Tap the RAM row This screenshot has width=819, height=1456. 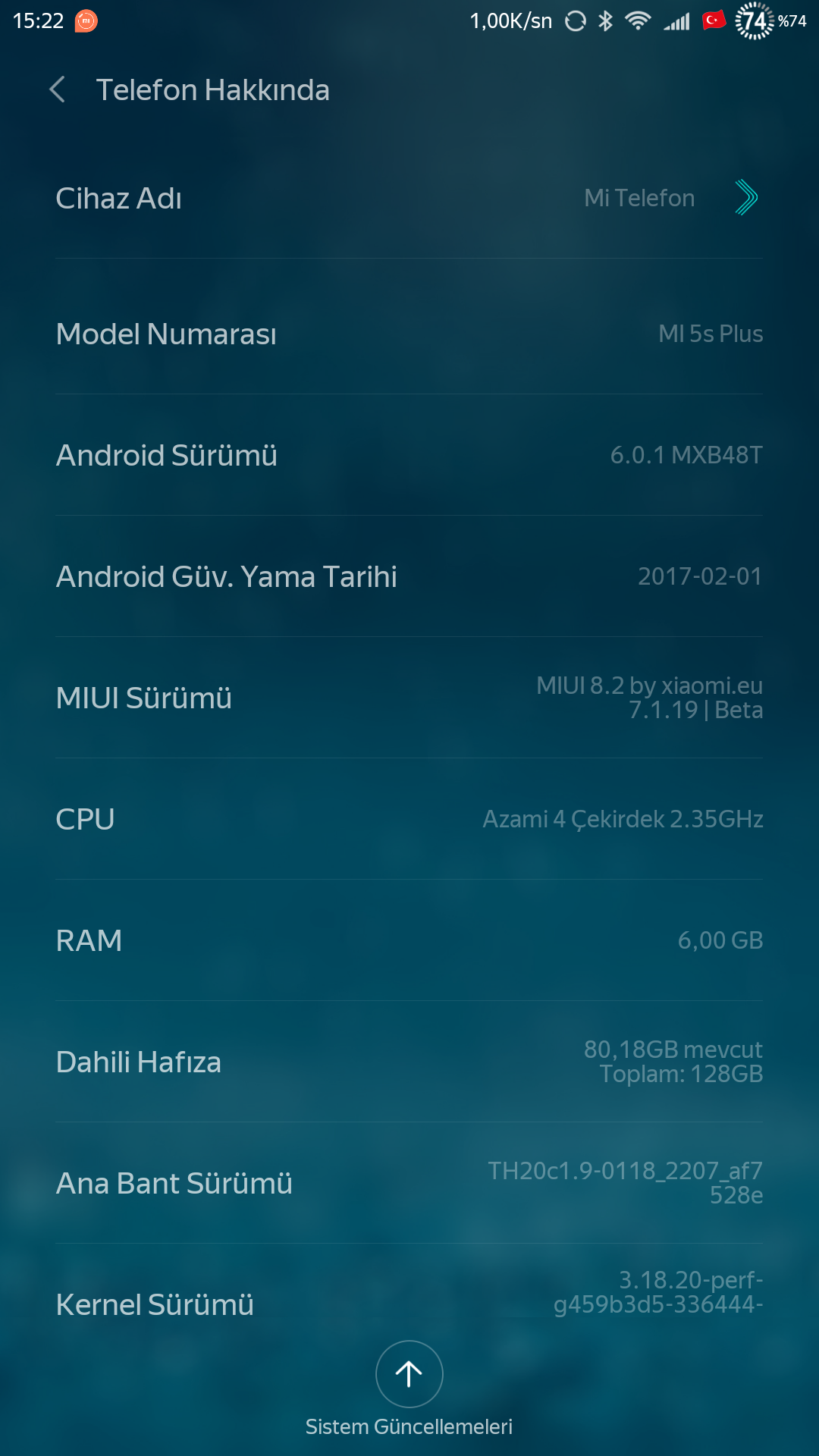[x=409, y=940]
